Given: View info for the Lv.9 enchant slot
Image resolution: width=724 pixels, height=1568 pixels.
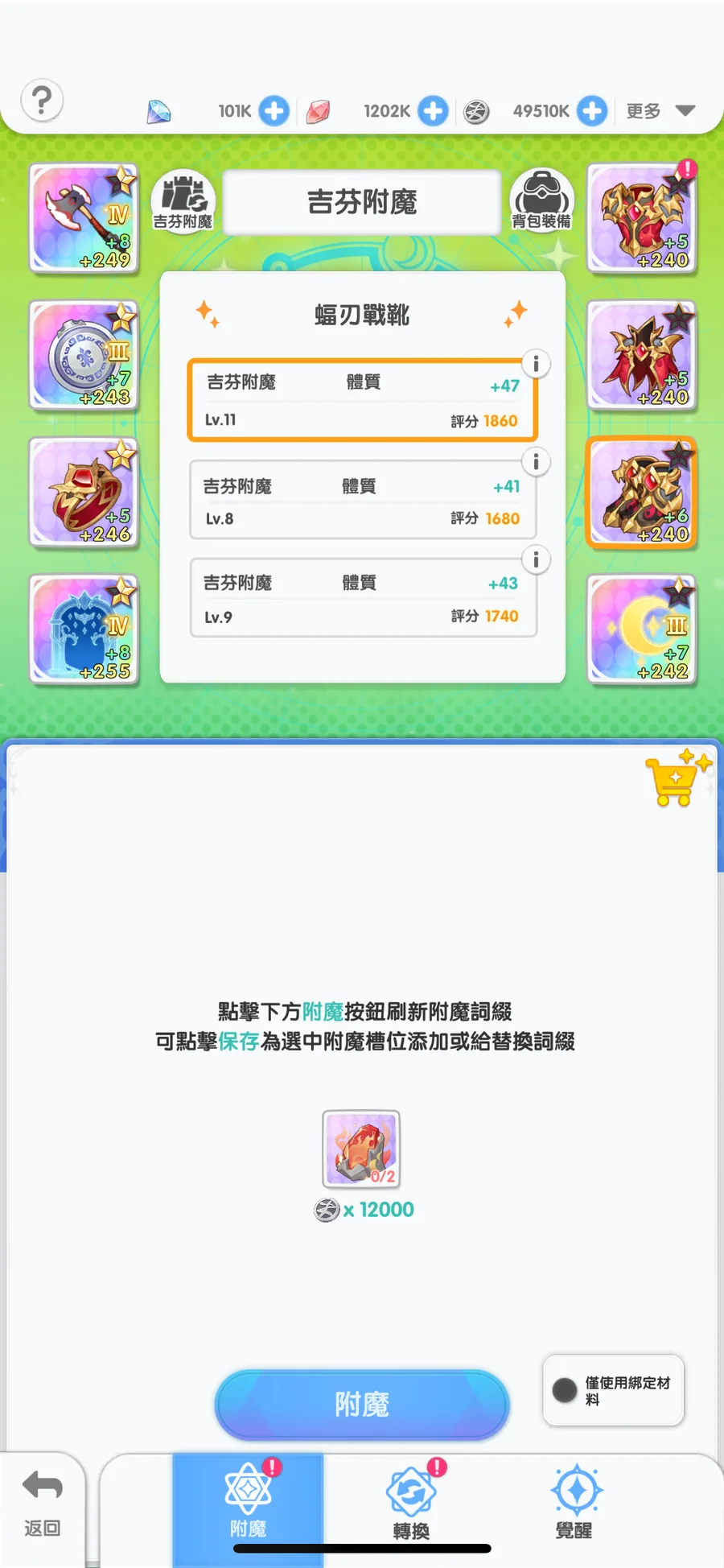Looking at the screenshot, I should (536, 559).
